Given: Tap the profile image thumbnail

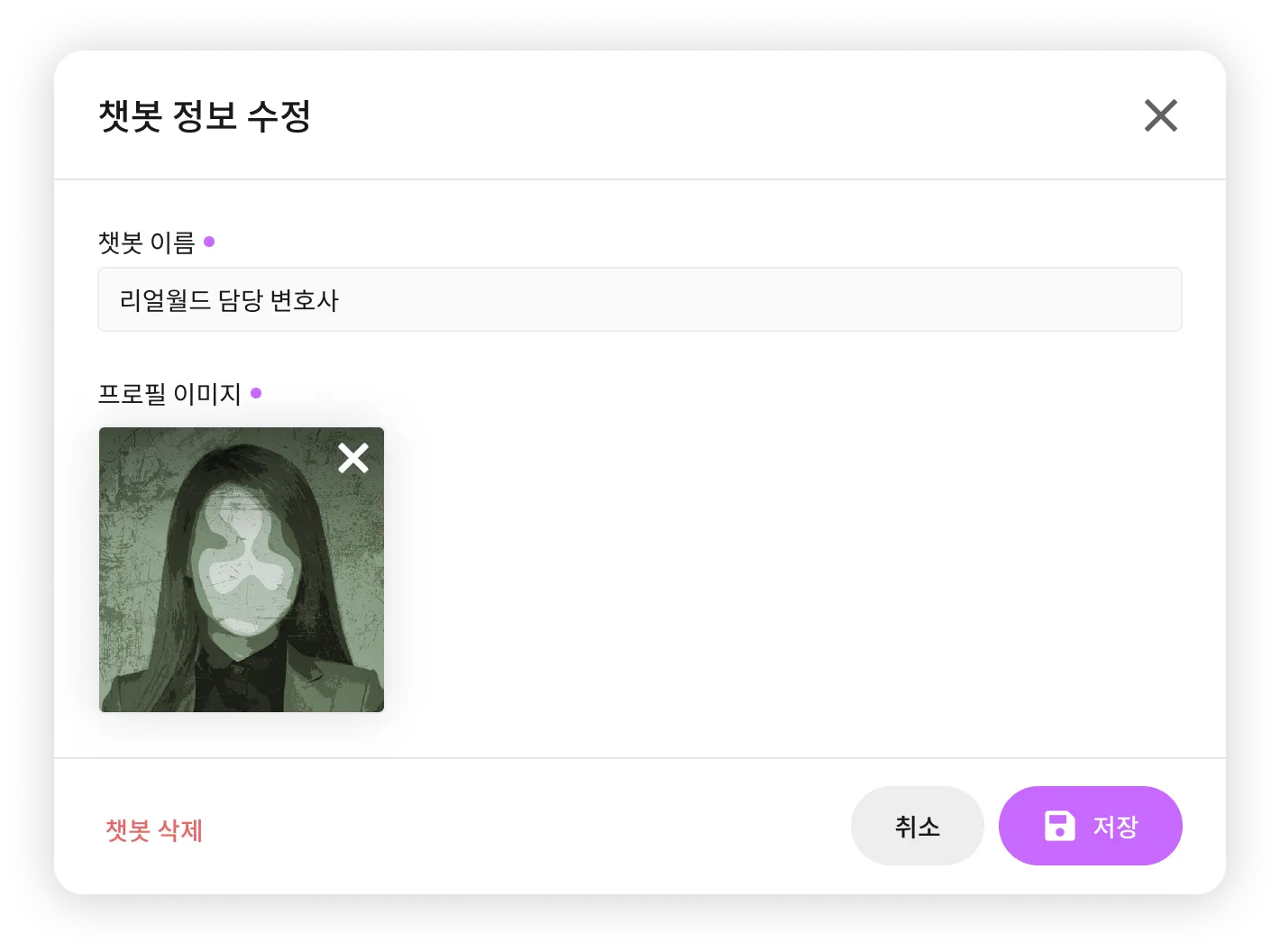Looking at the screenshot, I should [242, 570].
